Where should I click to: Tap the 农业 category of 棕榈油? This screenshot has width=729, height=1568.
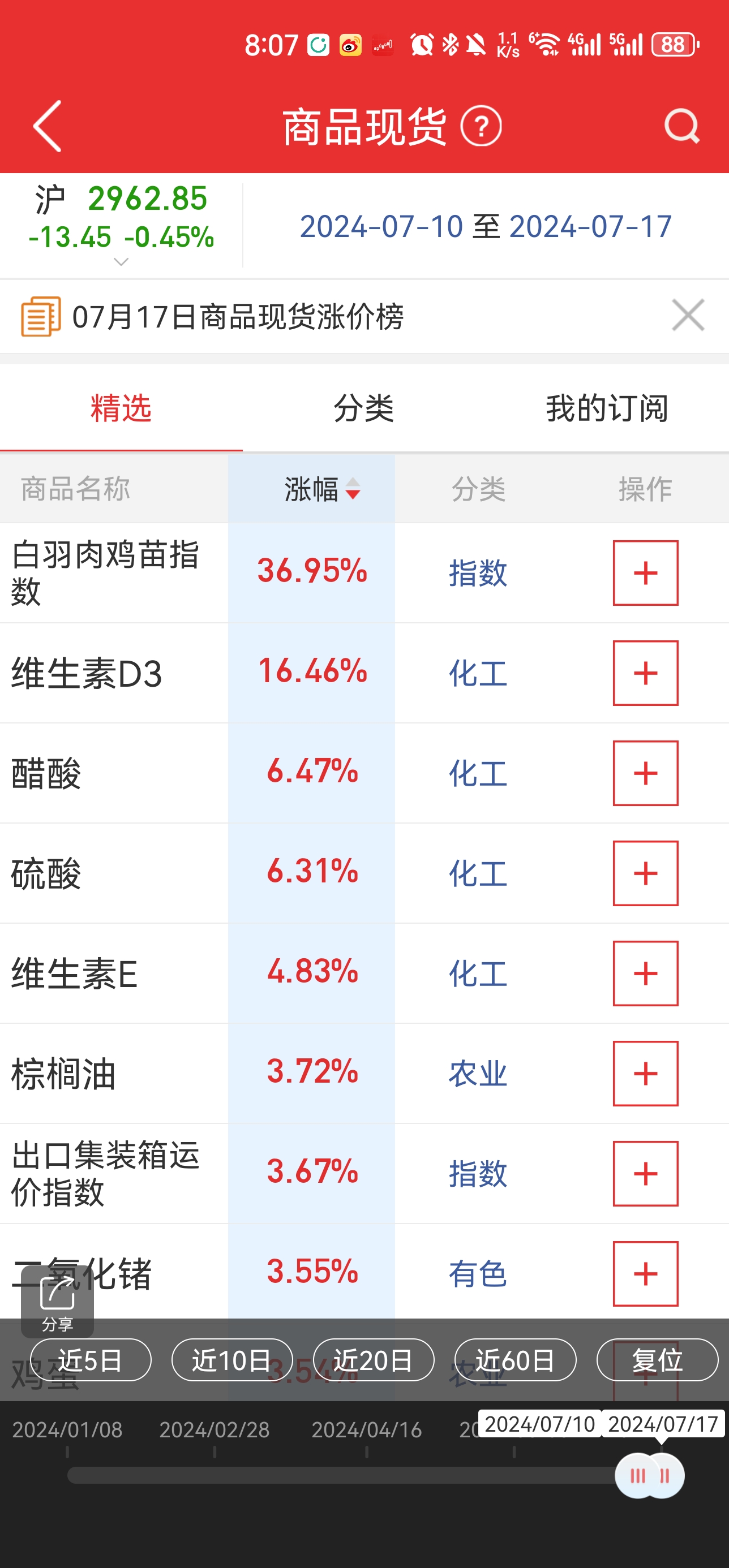478,1074
